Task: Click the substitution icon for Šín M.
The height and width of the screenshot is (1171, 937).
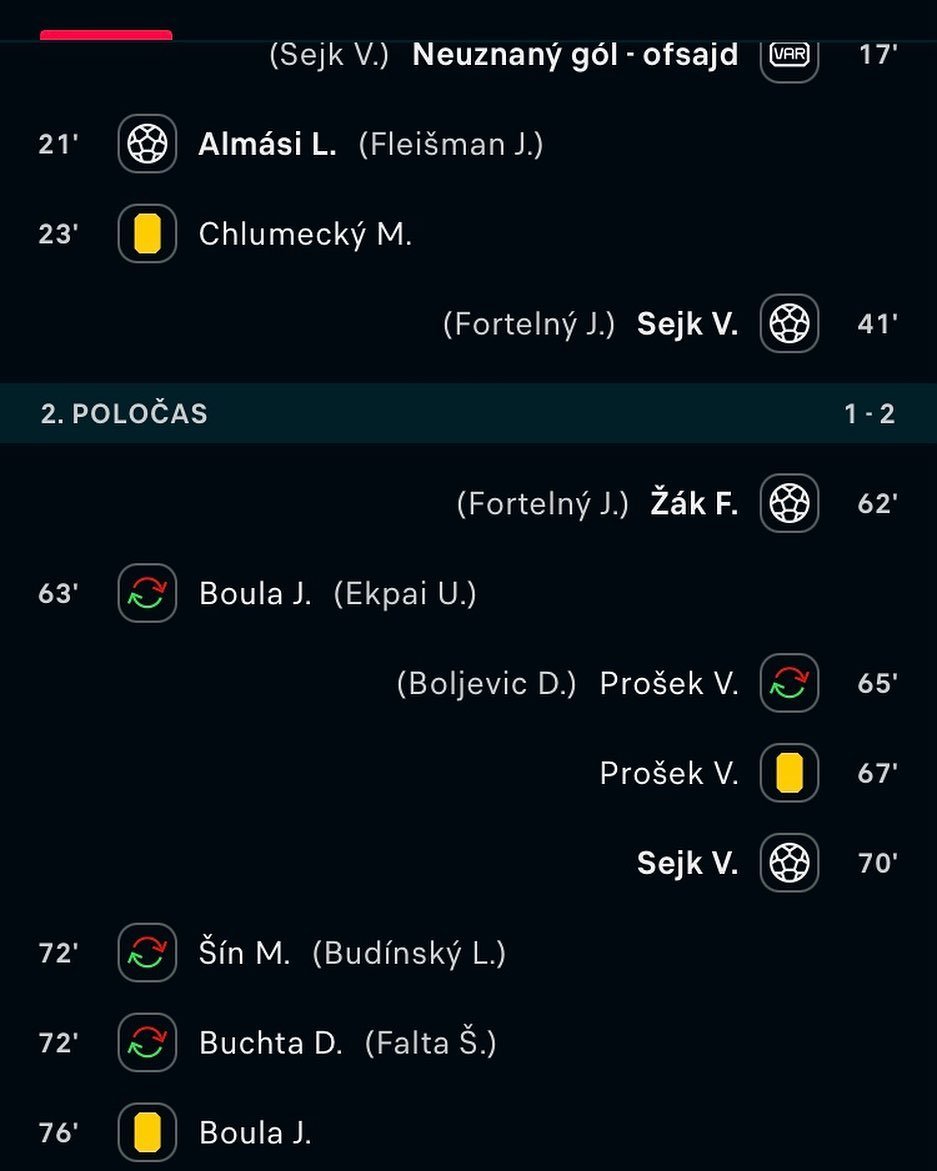Action: 147,953
